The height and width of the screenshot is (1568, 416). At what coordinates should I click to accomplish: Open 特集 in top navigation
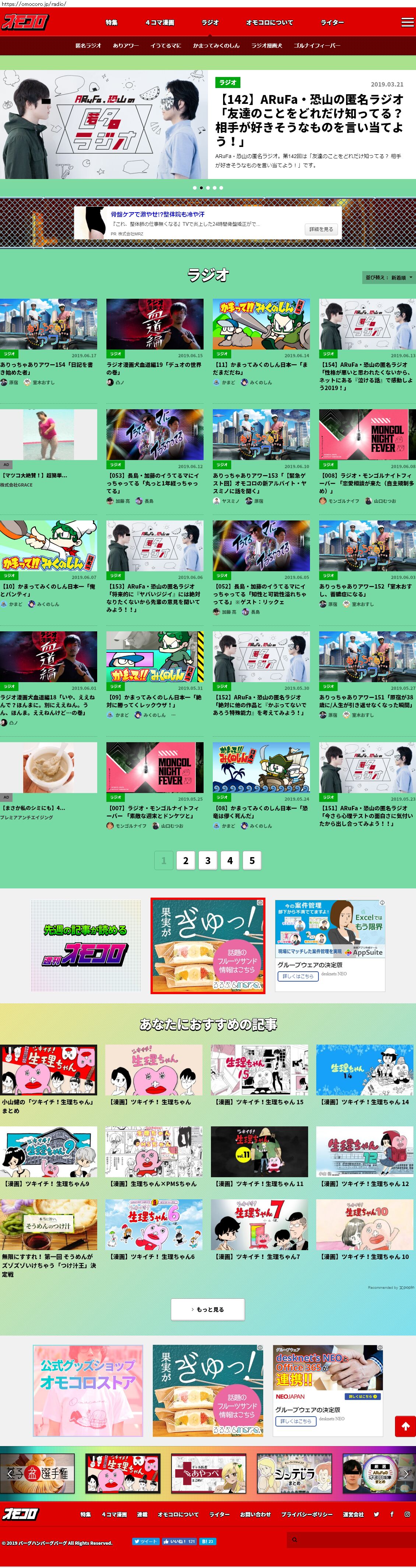point(111,22)
